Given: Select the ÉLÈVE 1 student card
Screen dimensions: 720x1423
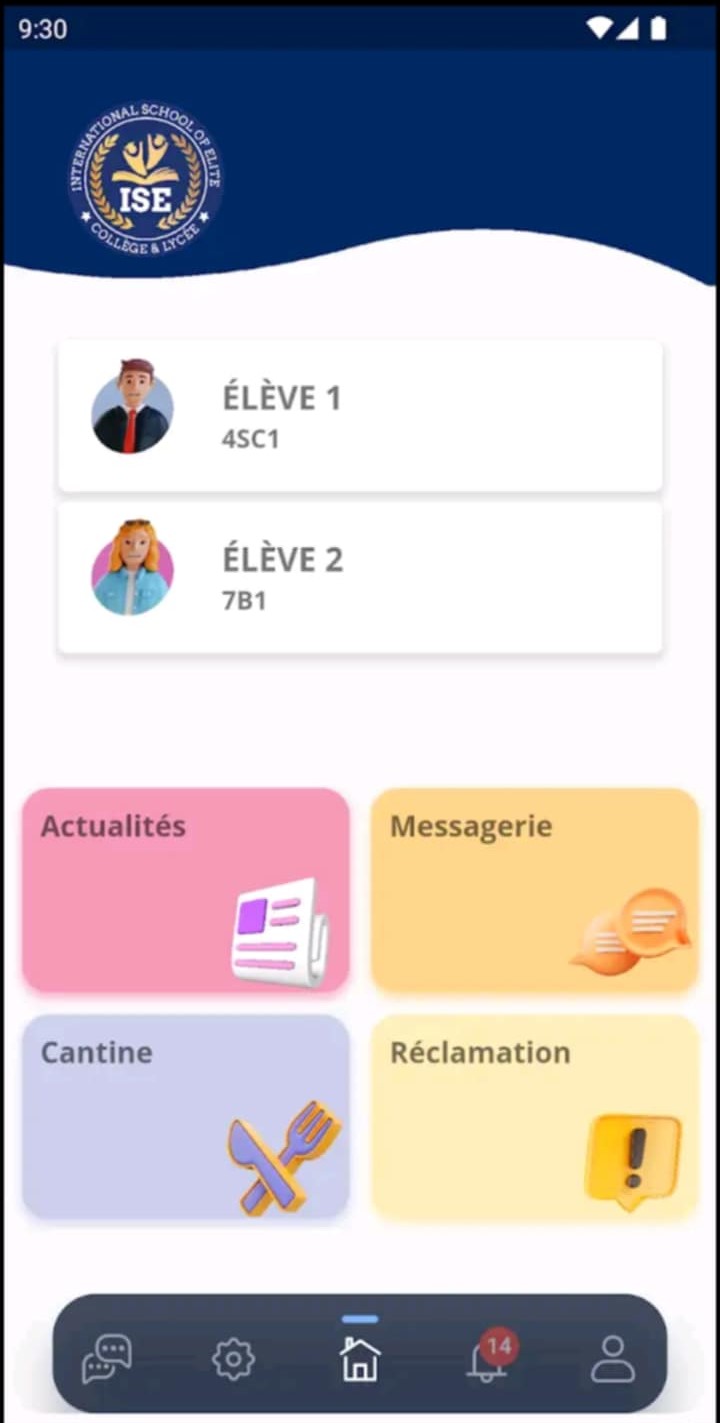Looking at the screenshot, I should pyautogui.click(x=360, y=415).
